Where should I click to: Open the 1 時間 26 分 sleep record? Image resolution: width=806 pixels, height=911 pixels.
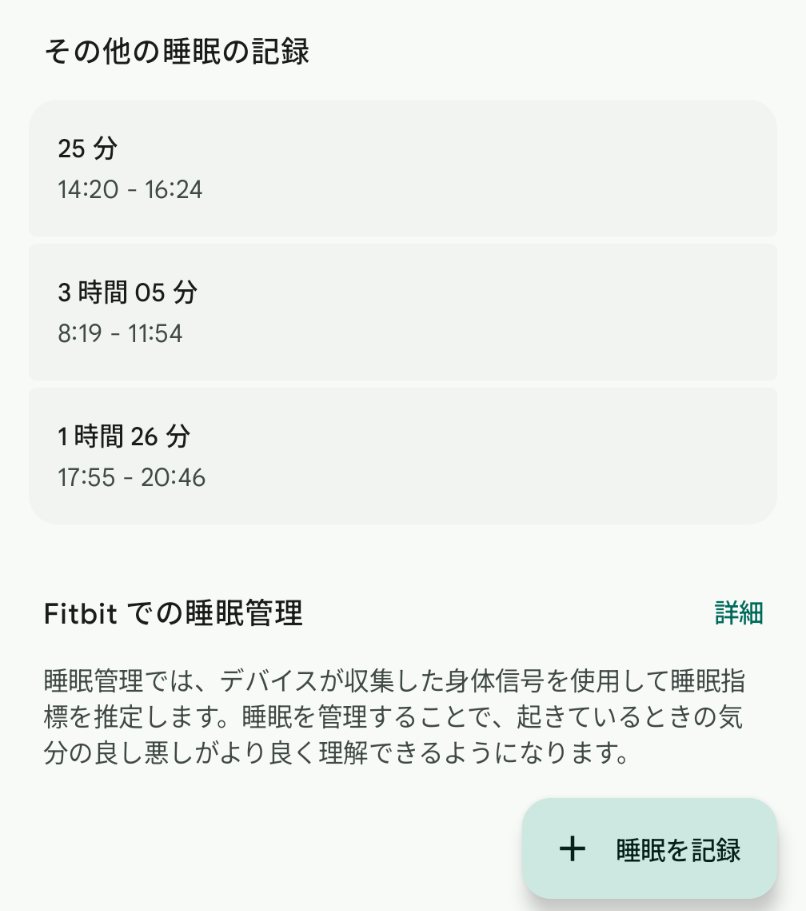403,456
